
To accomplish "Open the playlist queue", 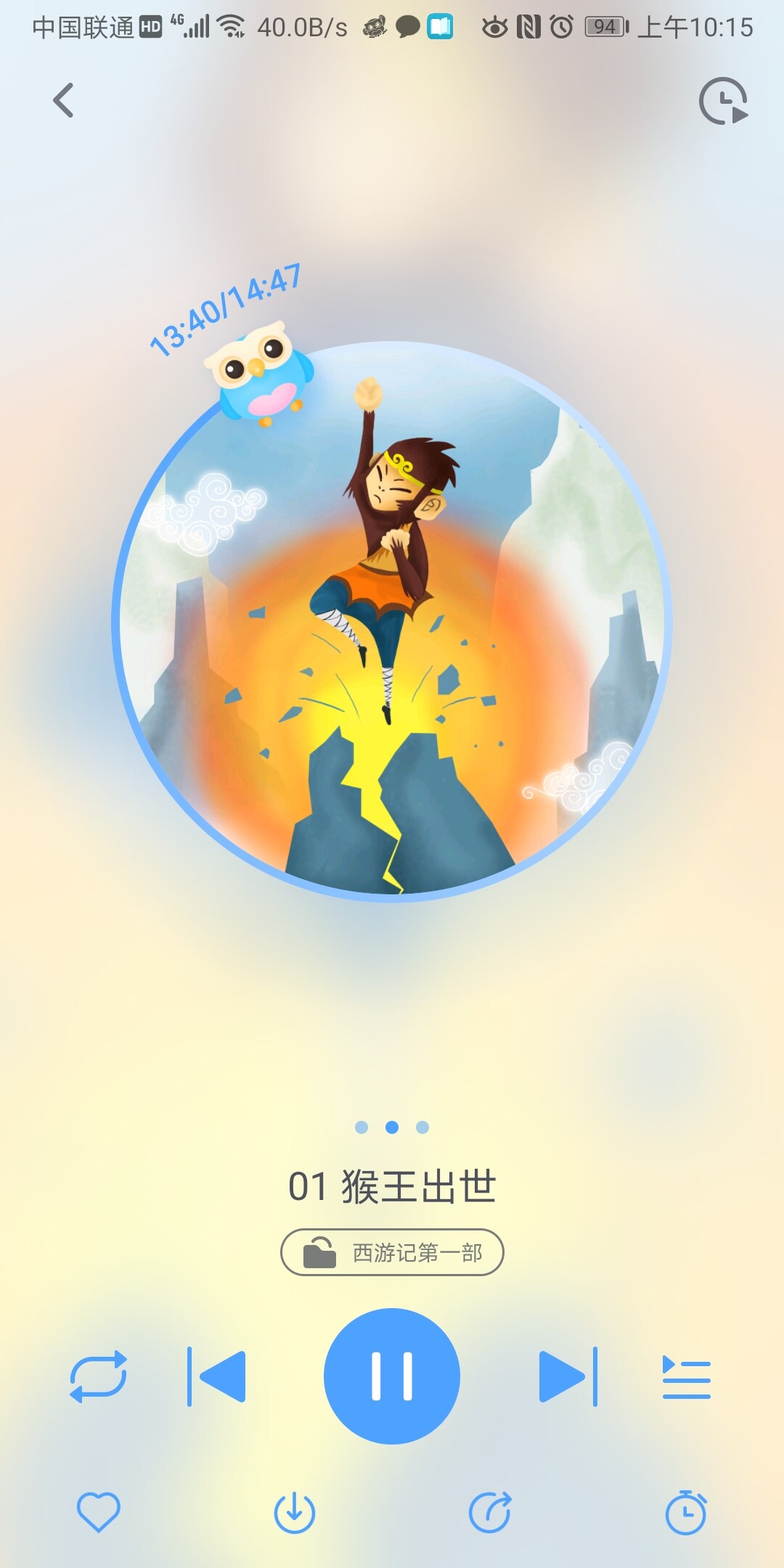I will (x=686, y=1377).
